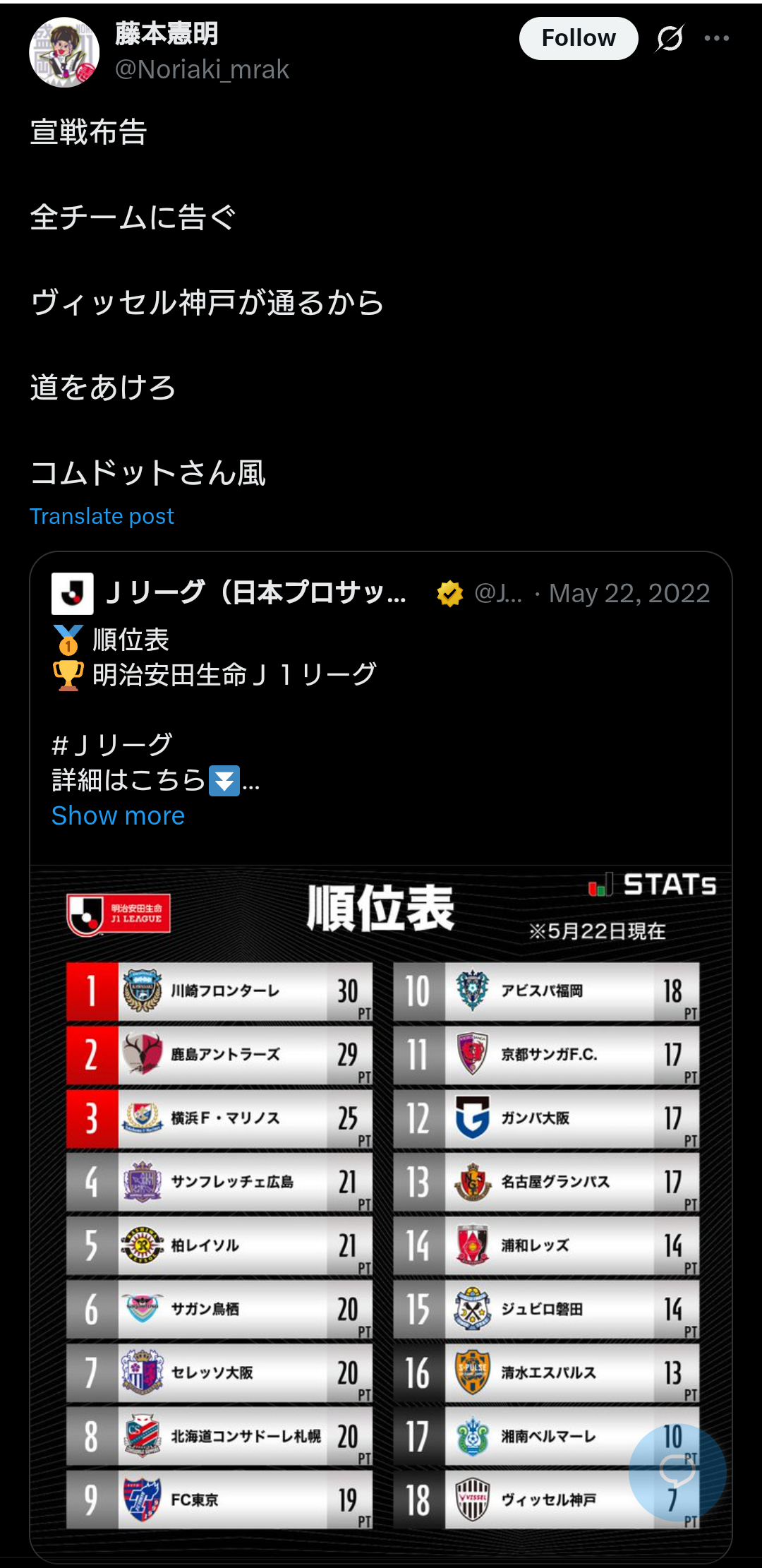The width and height of the screenshot is (762, 1568).
Task: Open @Noriaki_mrak handle profile
Action: click(x=202, y=69)
